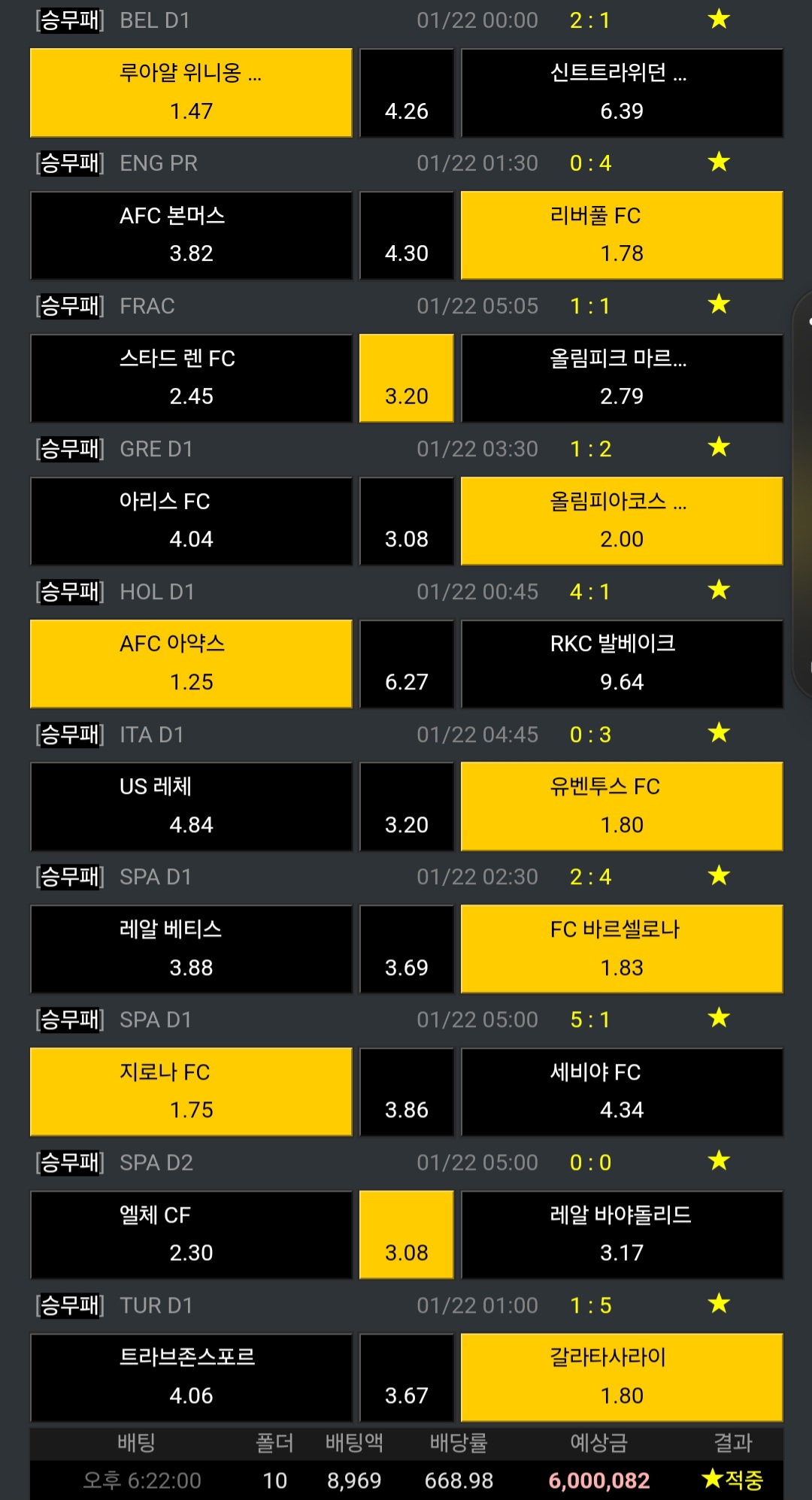Pick draw odds 3.20 for 스타드 렌 FC match

tap(407, 378)
